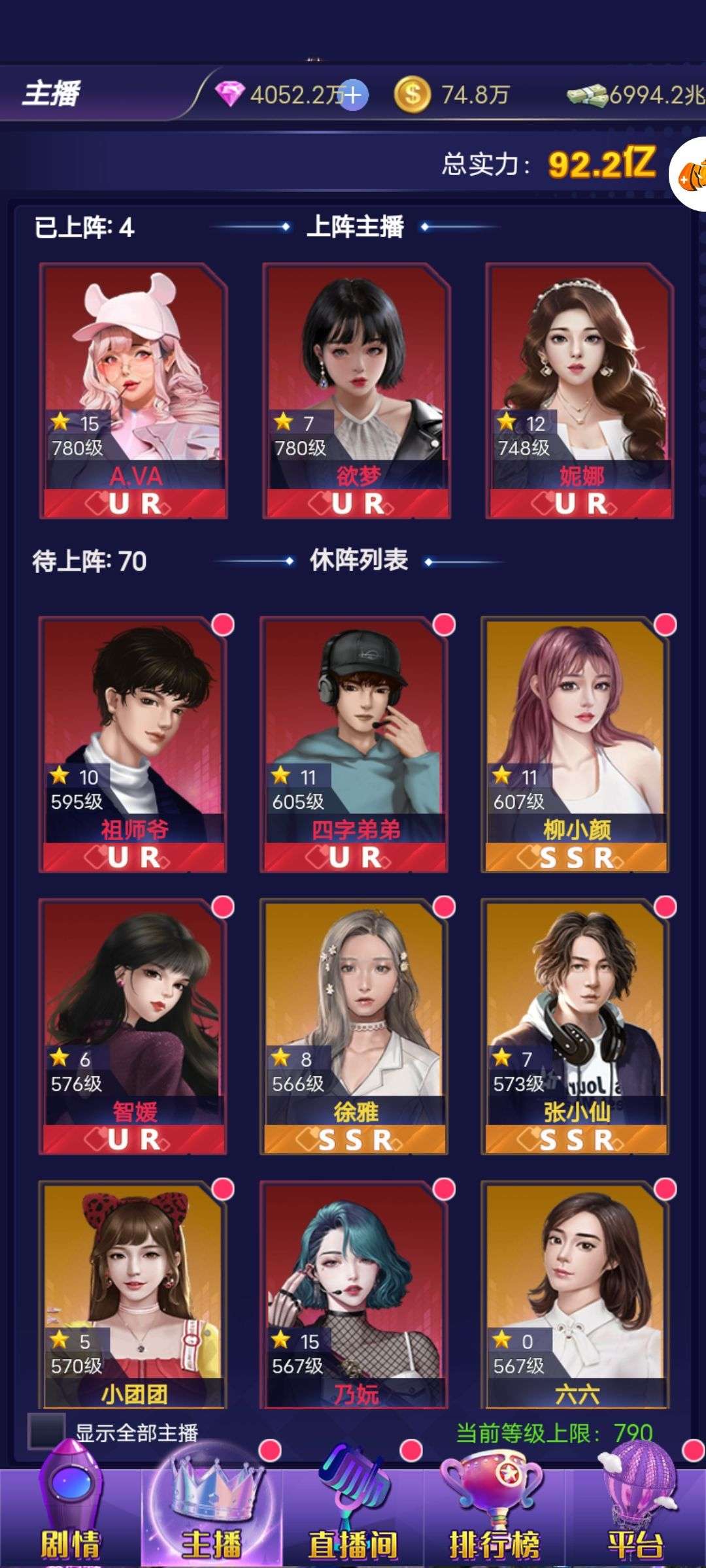The image size is (706, 1568).
Task: Check the 显示全部主播 checkbox
Action: click(x=46, y=1431)
